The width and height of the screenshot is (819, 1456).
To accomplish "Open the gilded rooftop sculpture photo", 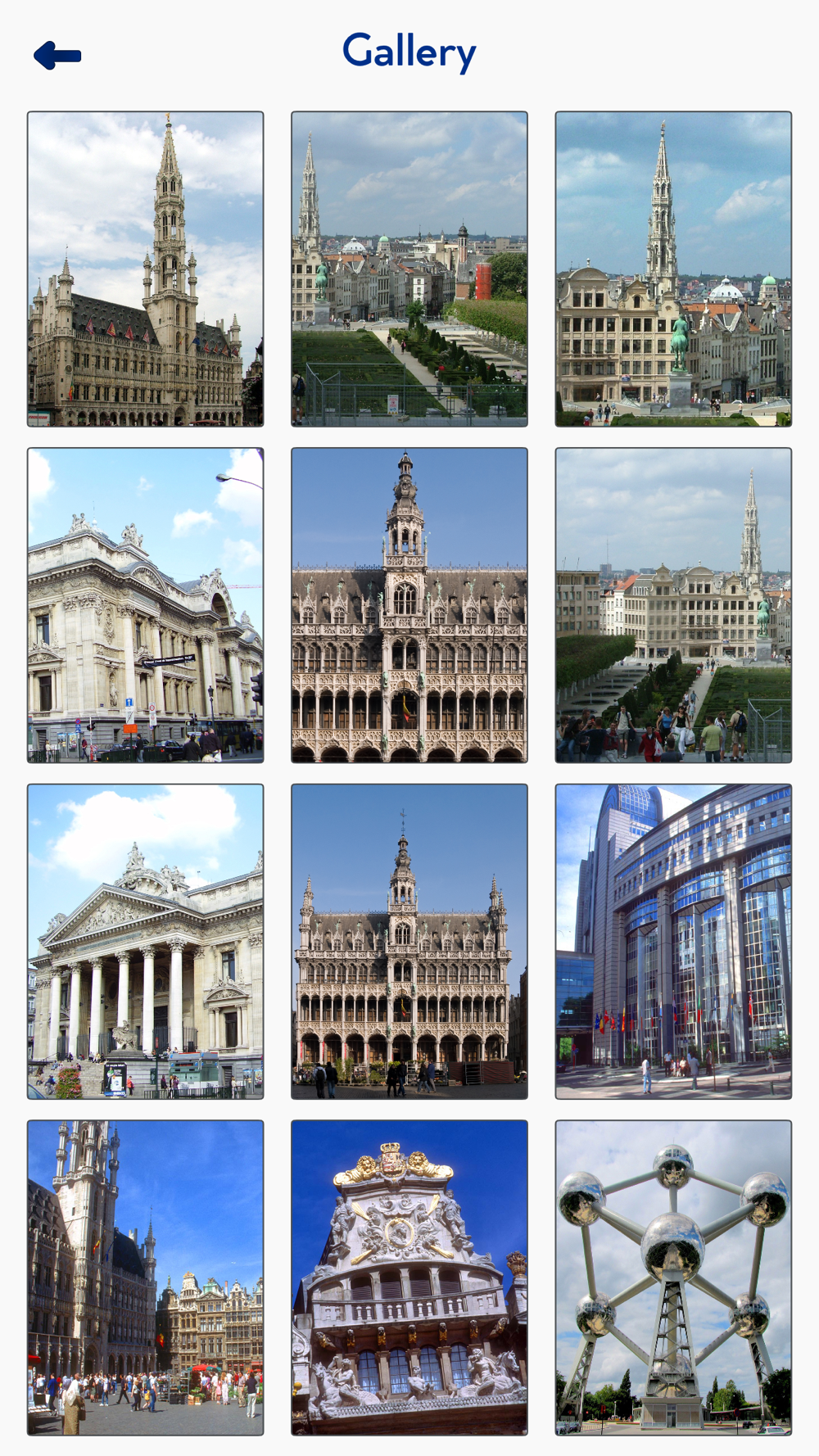I will pos(409,1278).
